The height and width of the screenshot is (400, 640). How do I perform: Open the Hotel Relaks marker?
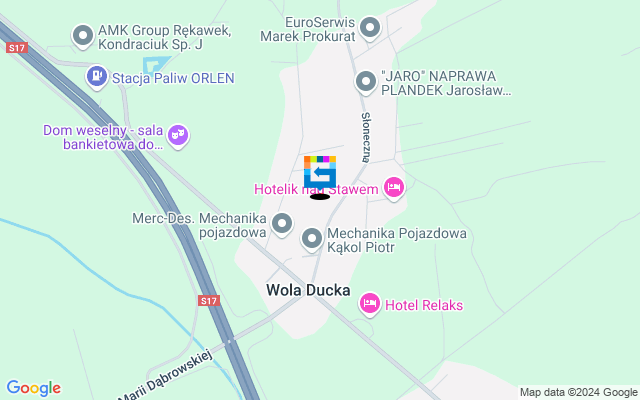[x=370, y=302]
